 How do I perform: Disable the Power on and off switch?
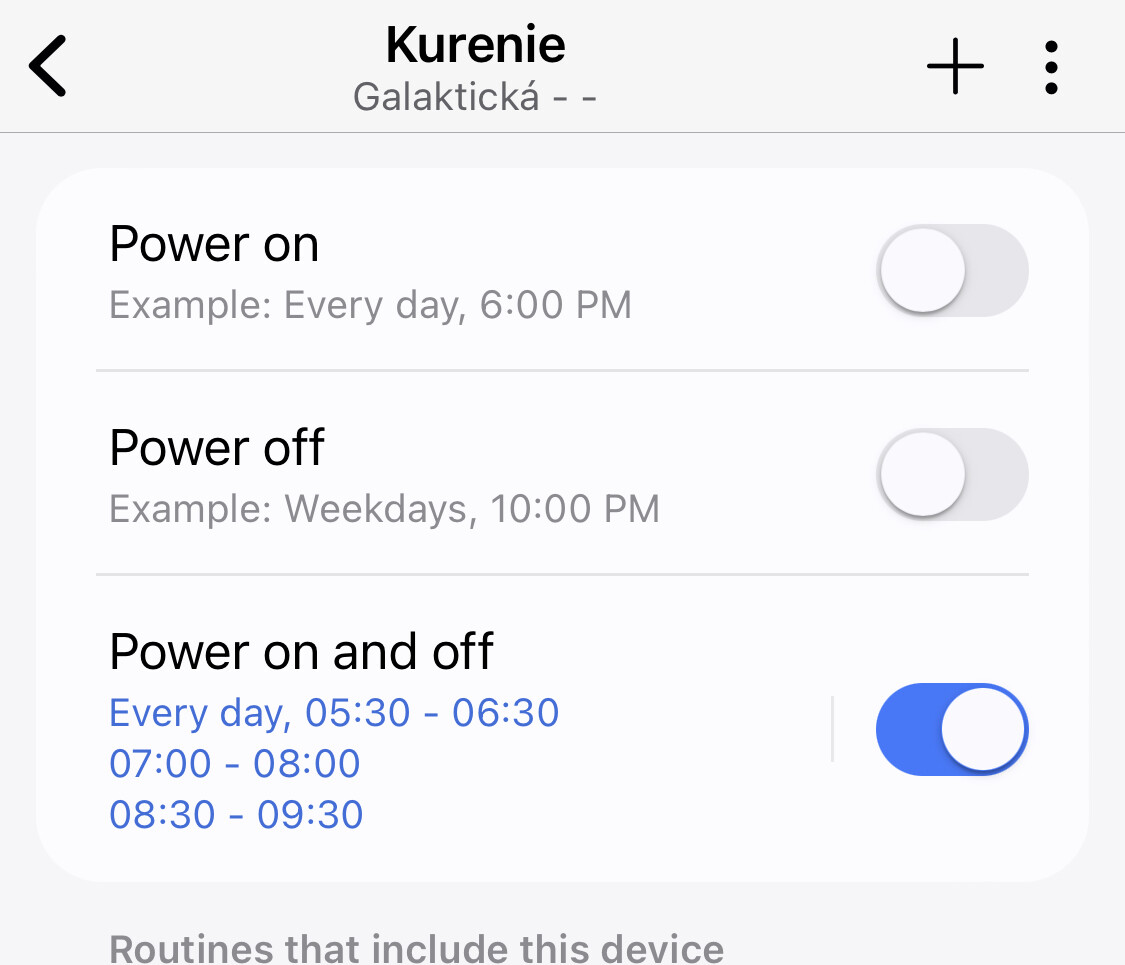(x=952, y=729)
